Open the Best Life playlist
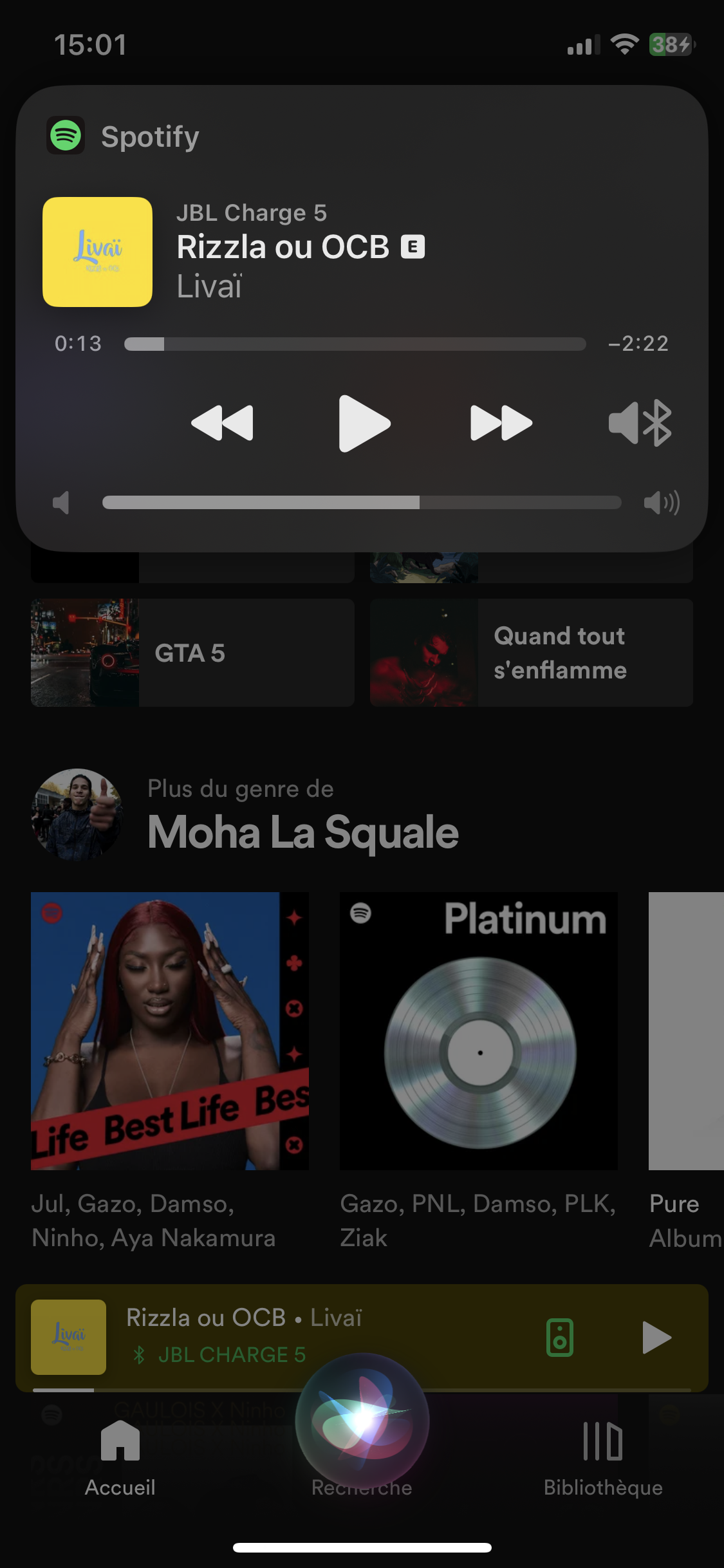Screen dimensions: 724x1568 pyautogui.click(x=170, y=1031)
